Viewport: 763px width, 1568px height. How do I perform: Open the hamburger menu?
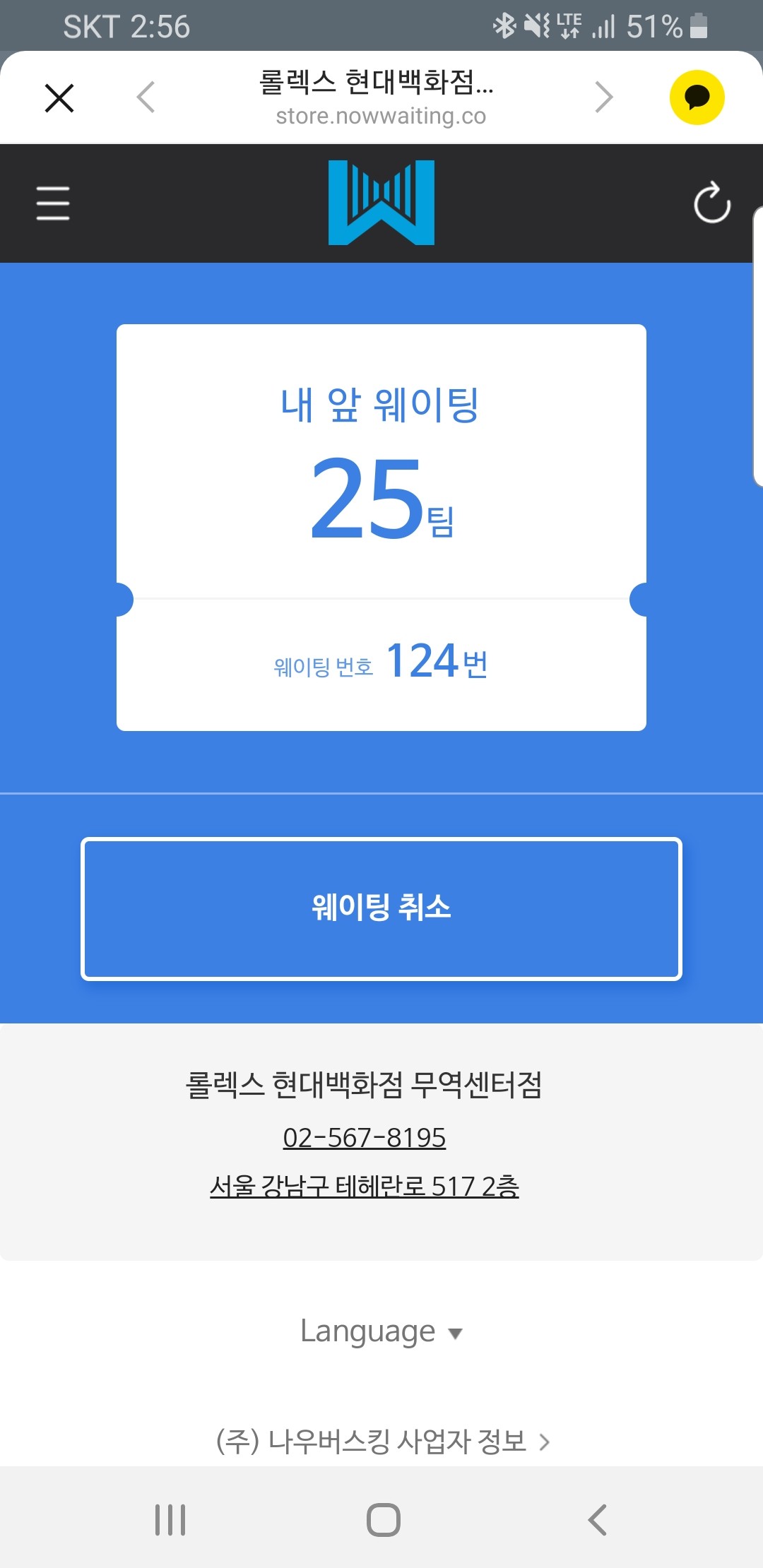(x=53, y=203)
